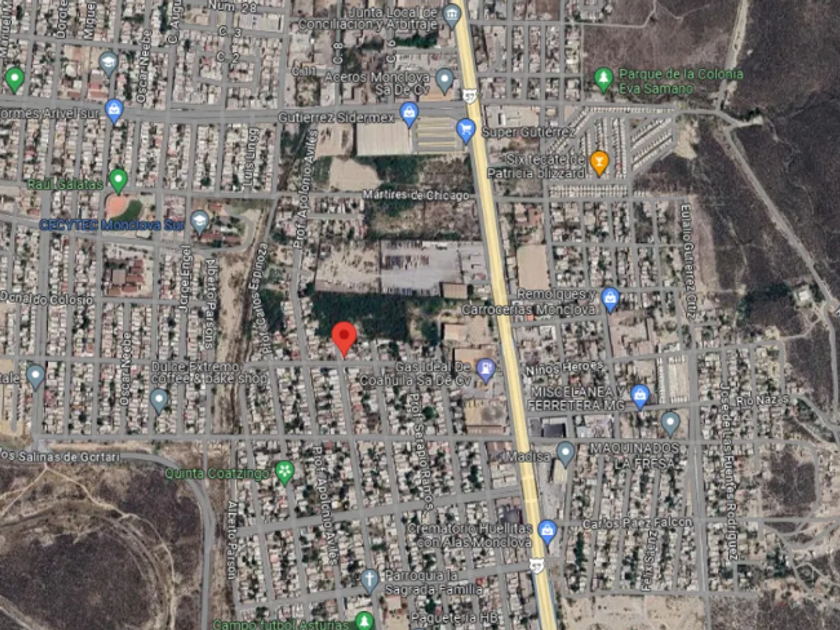Open Aceros Monclova Sa De Cv marker
The height and width of the screenshot is (630, 840).
click(x=445, y=81)
